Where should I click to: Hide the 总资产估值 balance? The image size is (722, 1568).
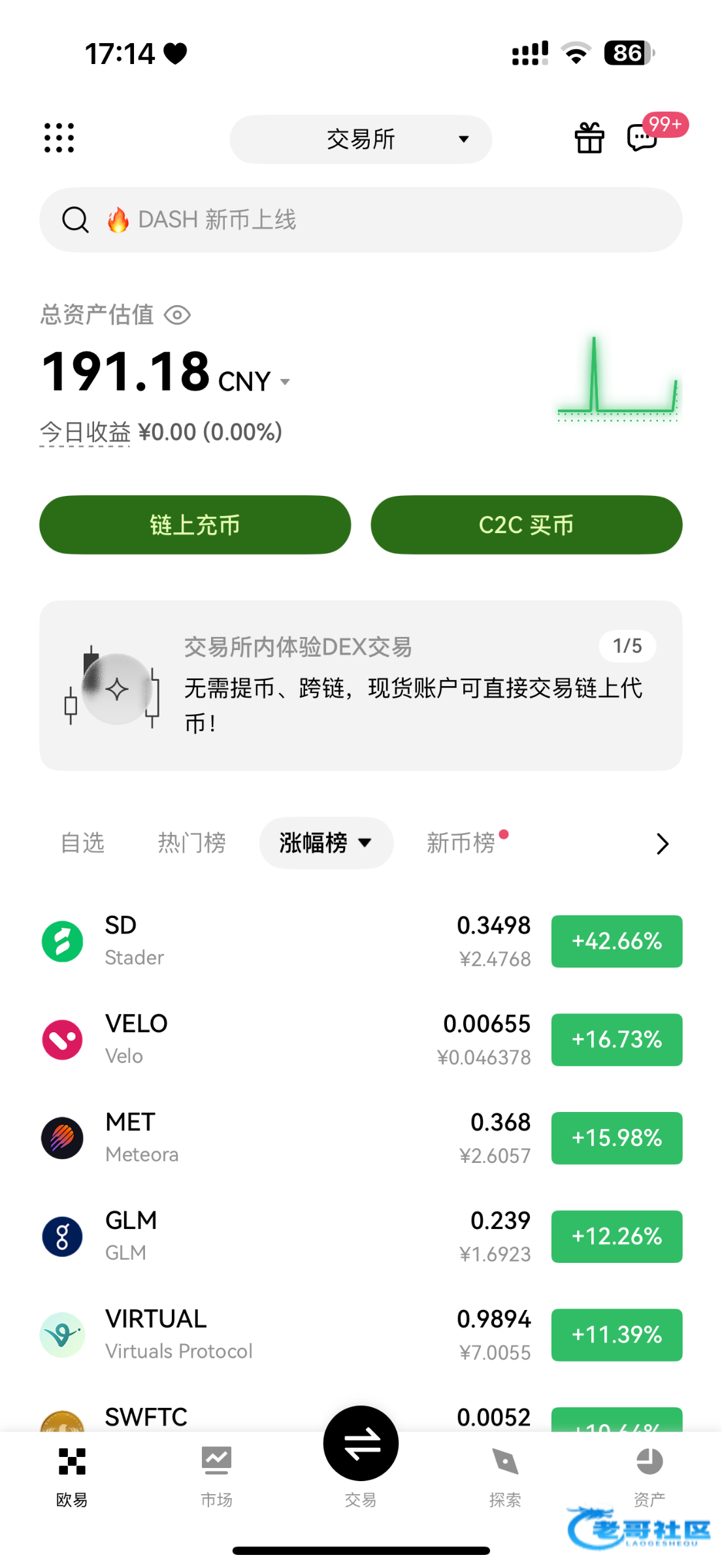177,316
